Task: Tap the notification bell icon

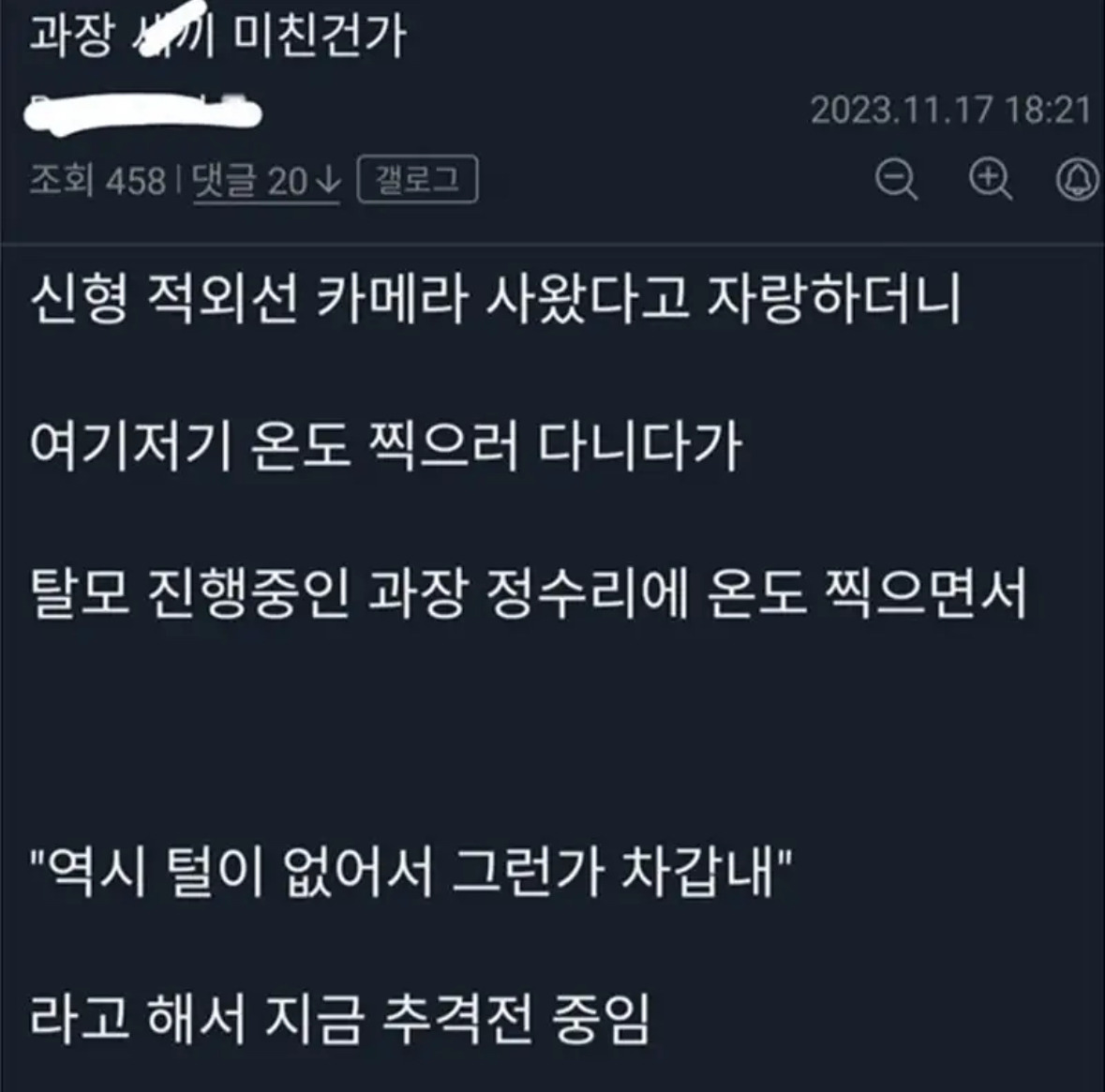Action: pyautogui.click(x=1078, y=178)
